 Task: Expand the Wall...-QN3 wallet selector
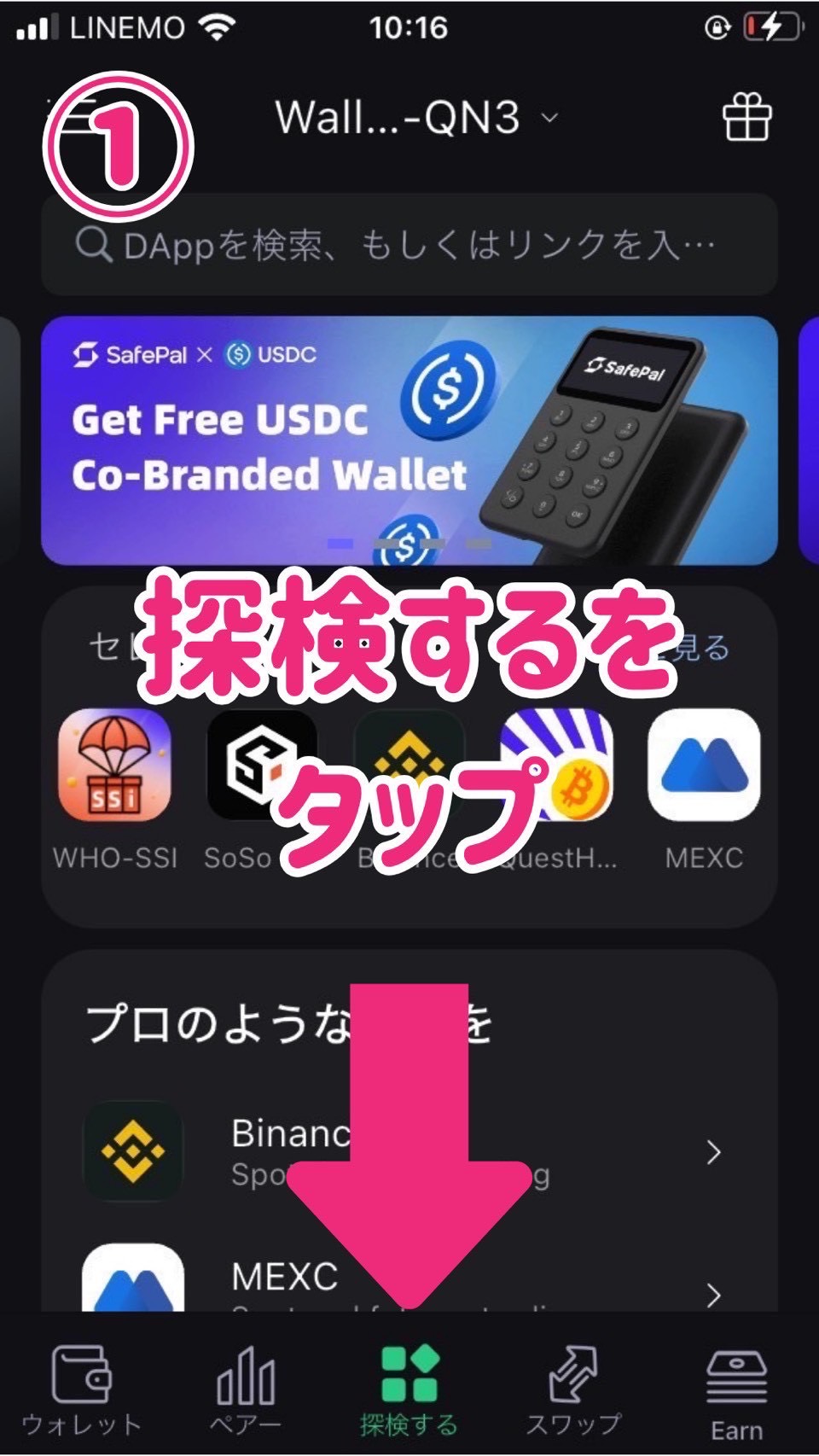coord(416,118)
